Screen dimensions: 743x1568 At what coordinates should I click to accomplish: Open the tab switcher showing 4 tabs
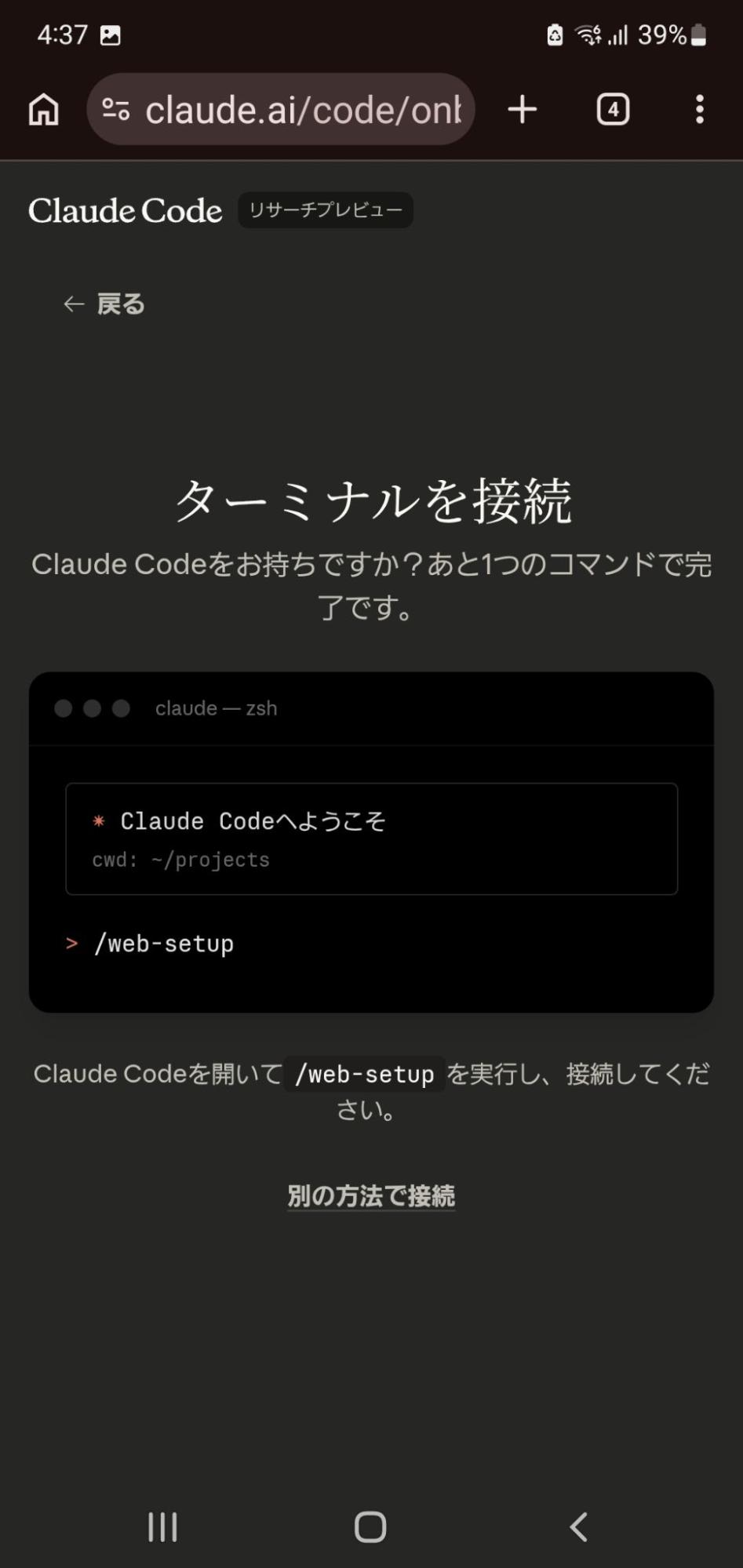point(613,109)
